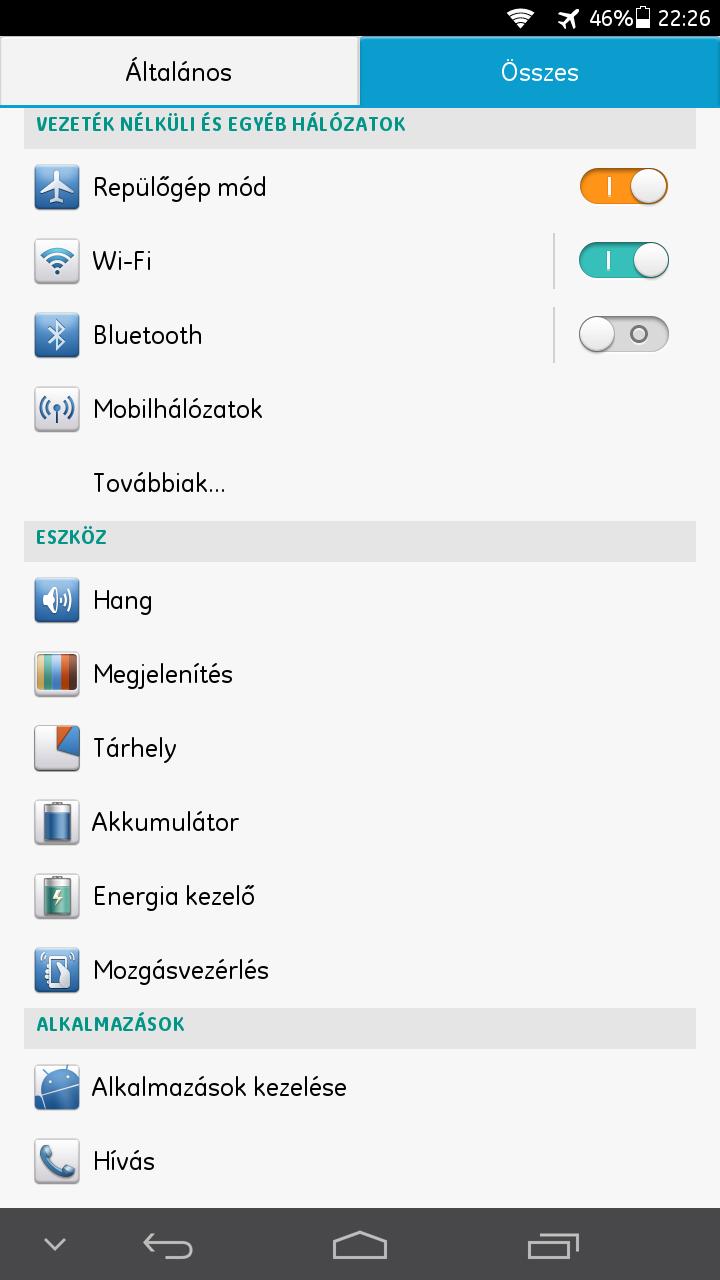Disable the Wi-Fi switch
Screen dimensions: 720x1280
pyautogui.click(x=623, y=261)
